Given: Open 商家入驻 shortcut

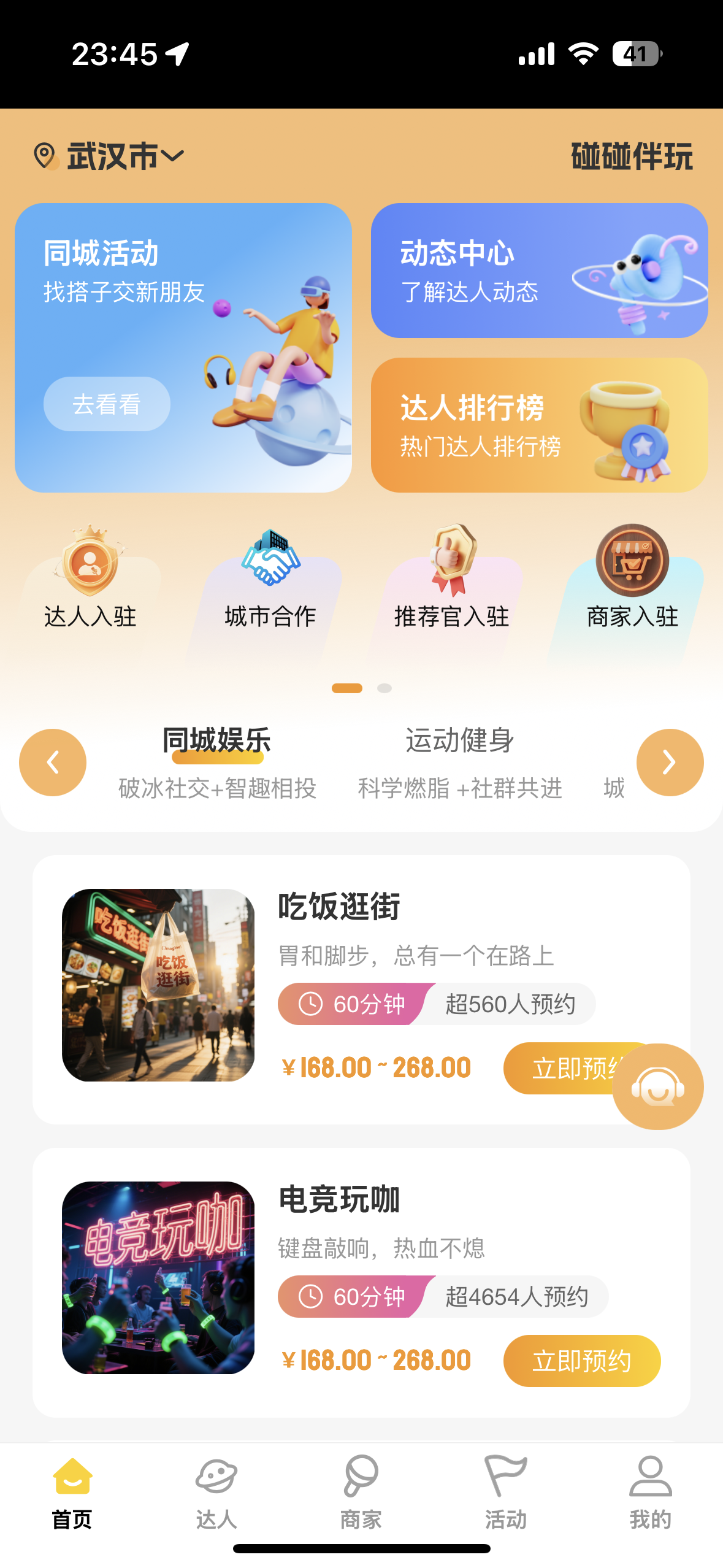Looking at the screenshot, I should click(632, 577).
